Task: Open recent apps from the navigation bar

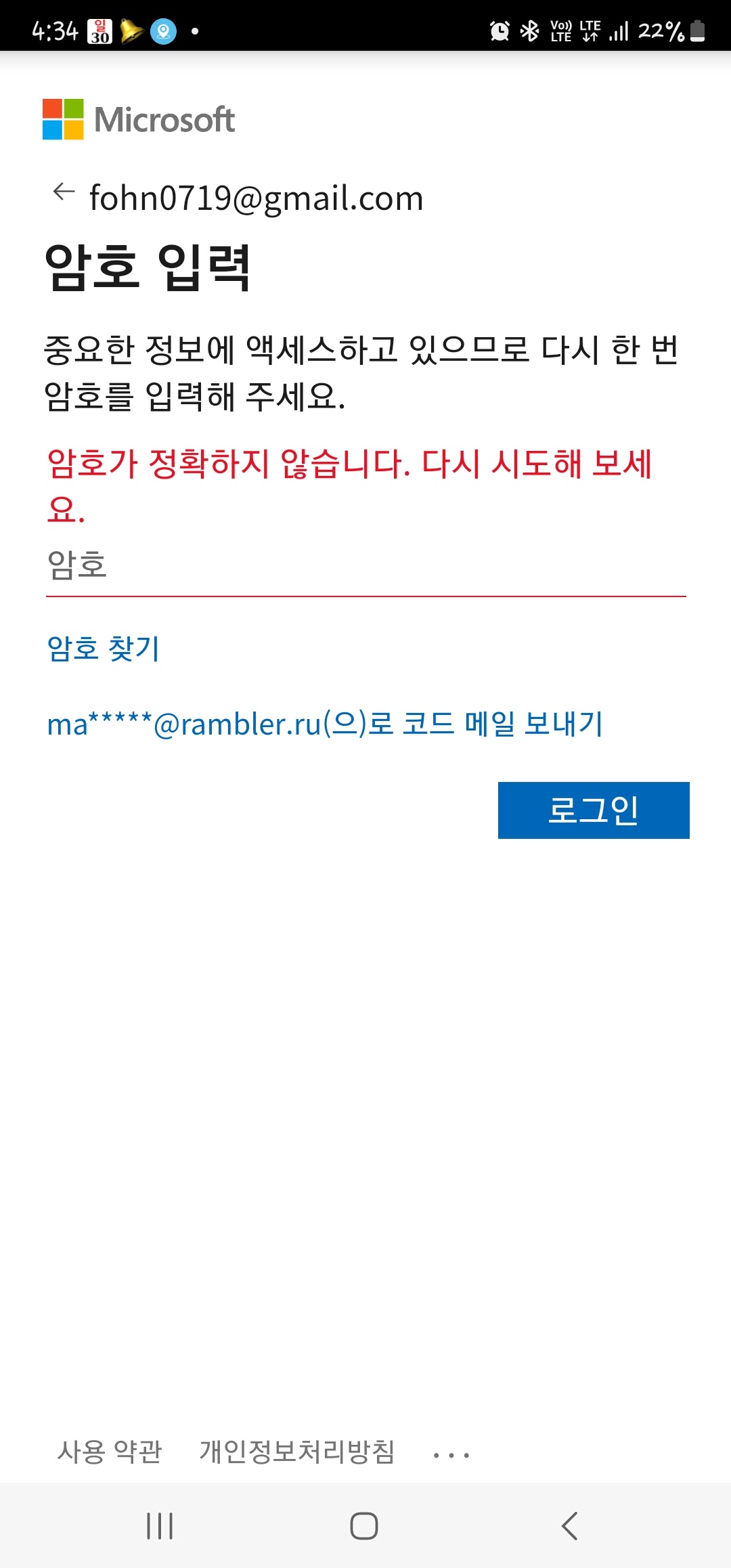Action: (160, 1526)
